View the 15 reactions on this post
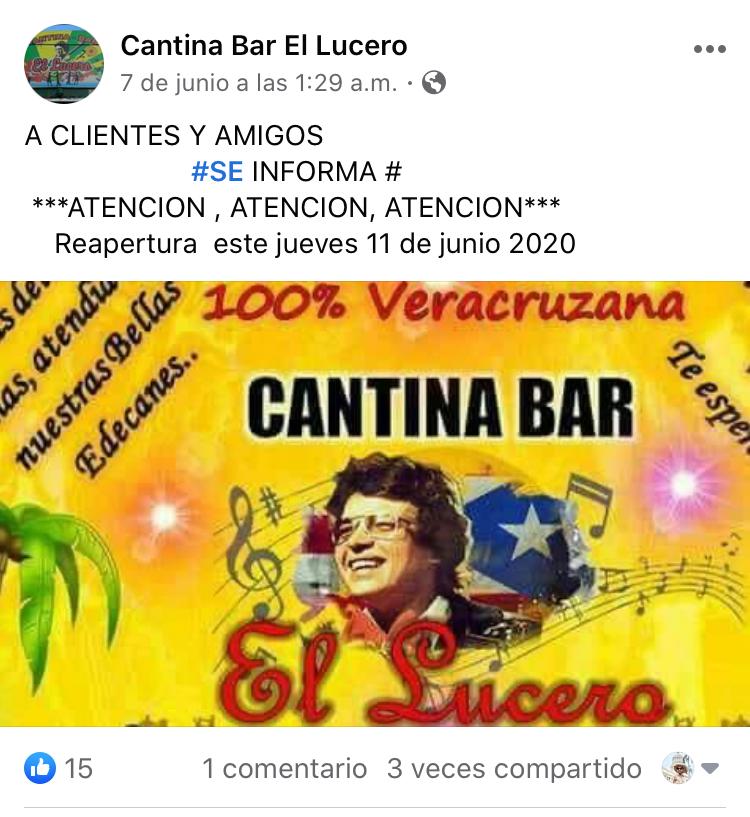Viewport: 750px width, 817px height. tap(58, 768)
